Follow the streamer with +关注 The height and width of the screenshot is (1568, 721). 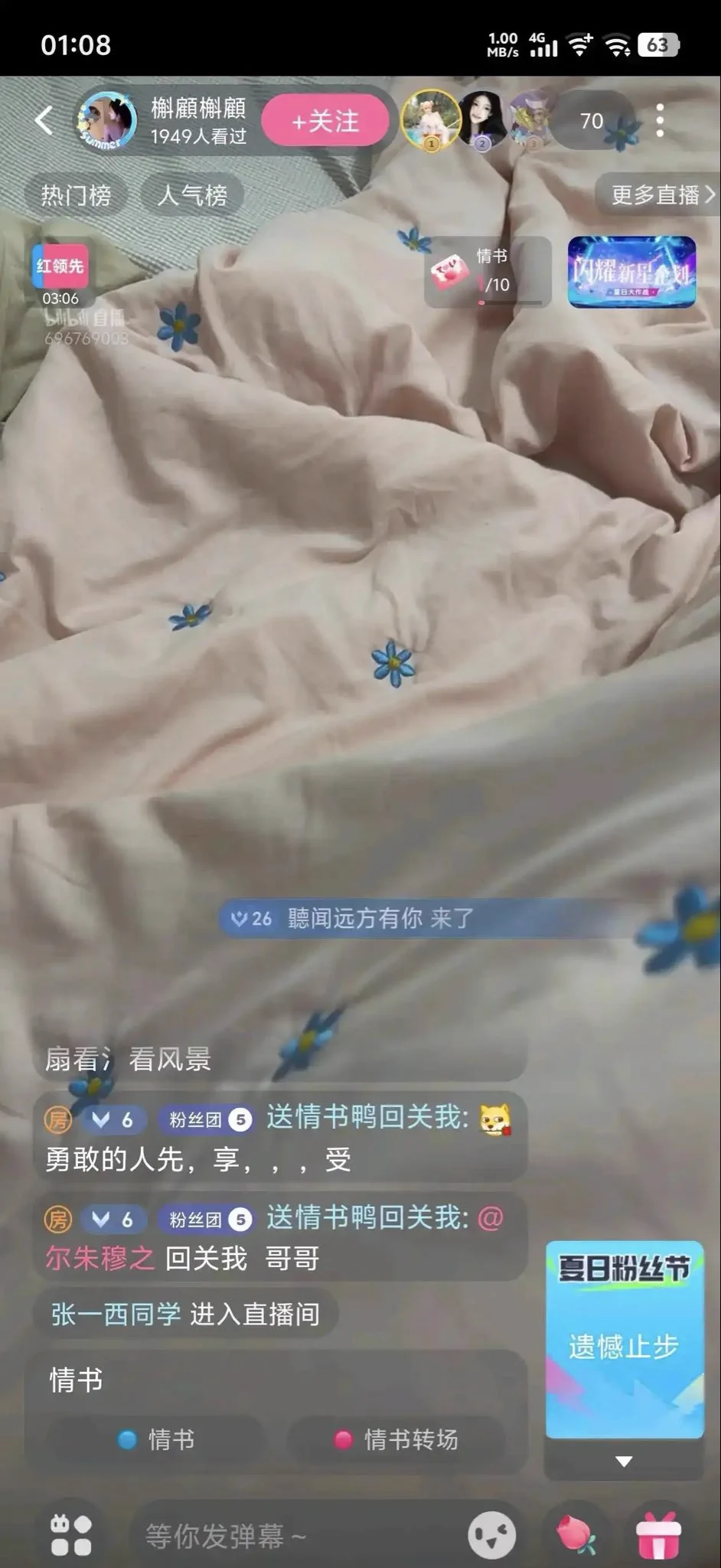click(325, 121)
